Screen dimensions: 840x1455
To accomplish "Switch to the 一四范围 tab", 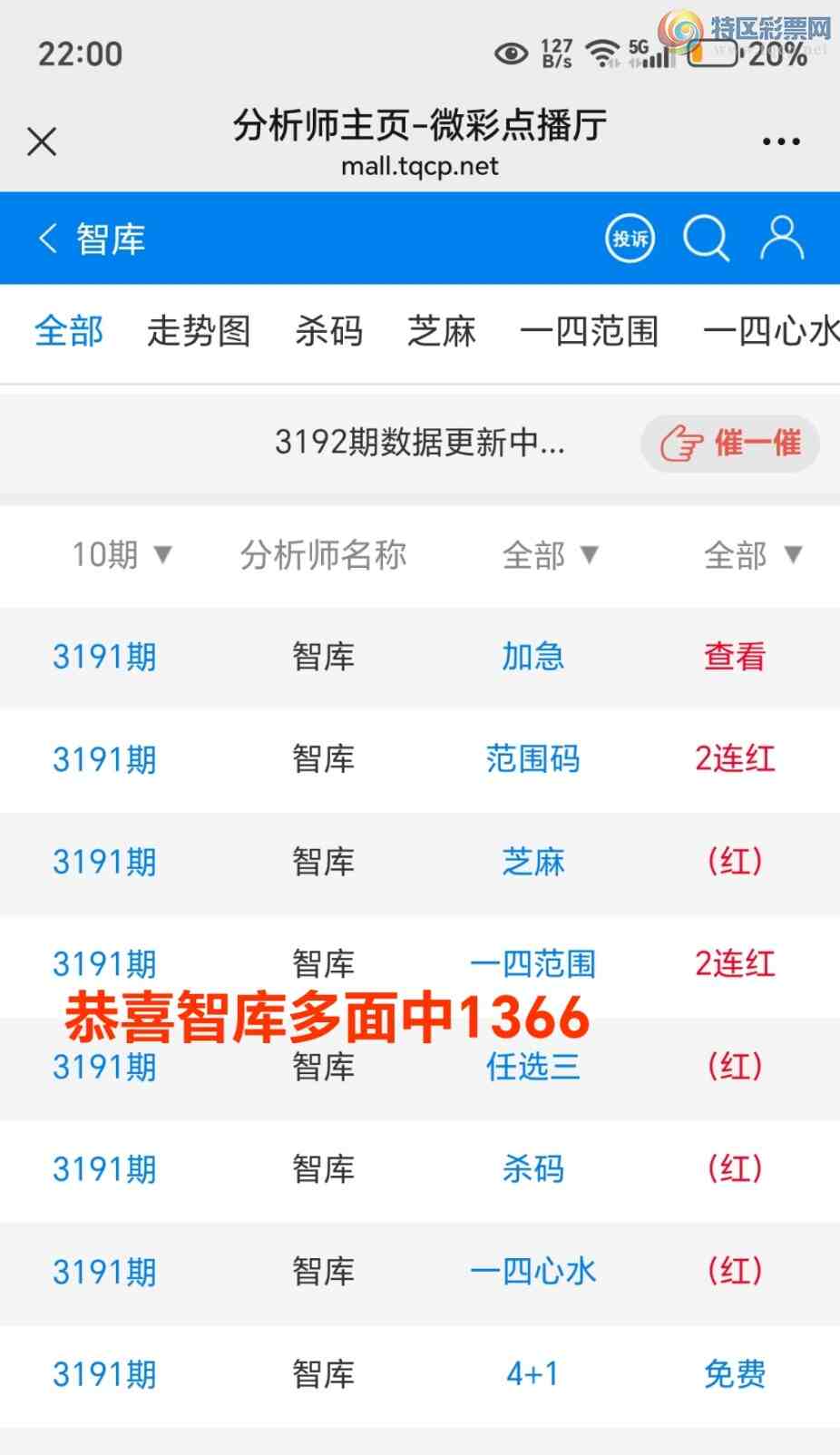I will click(x=589, y=331).
